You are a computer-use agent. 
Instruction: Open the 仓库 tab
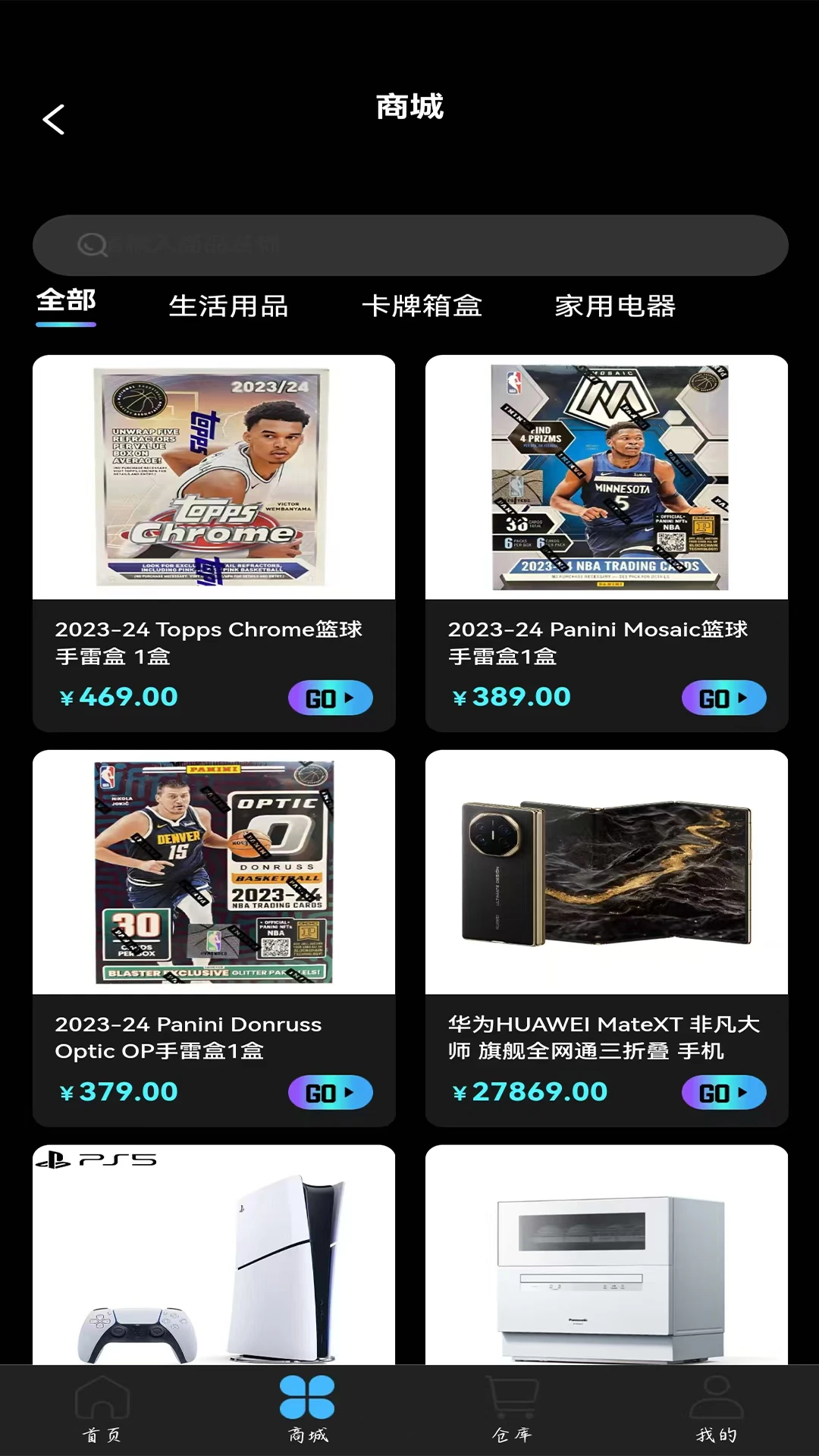[512, 1409]
